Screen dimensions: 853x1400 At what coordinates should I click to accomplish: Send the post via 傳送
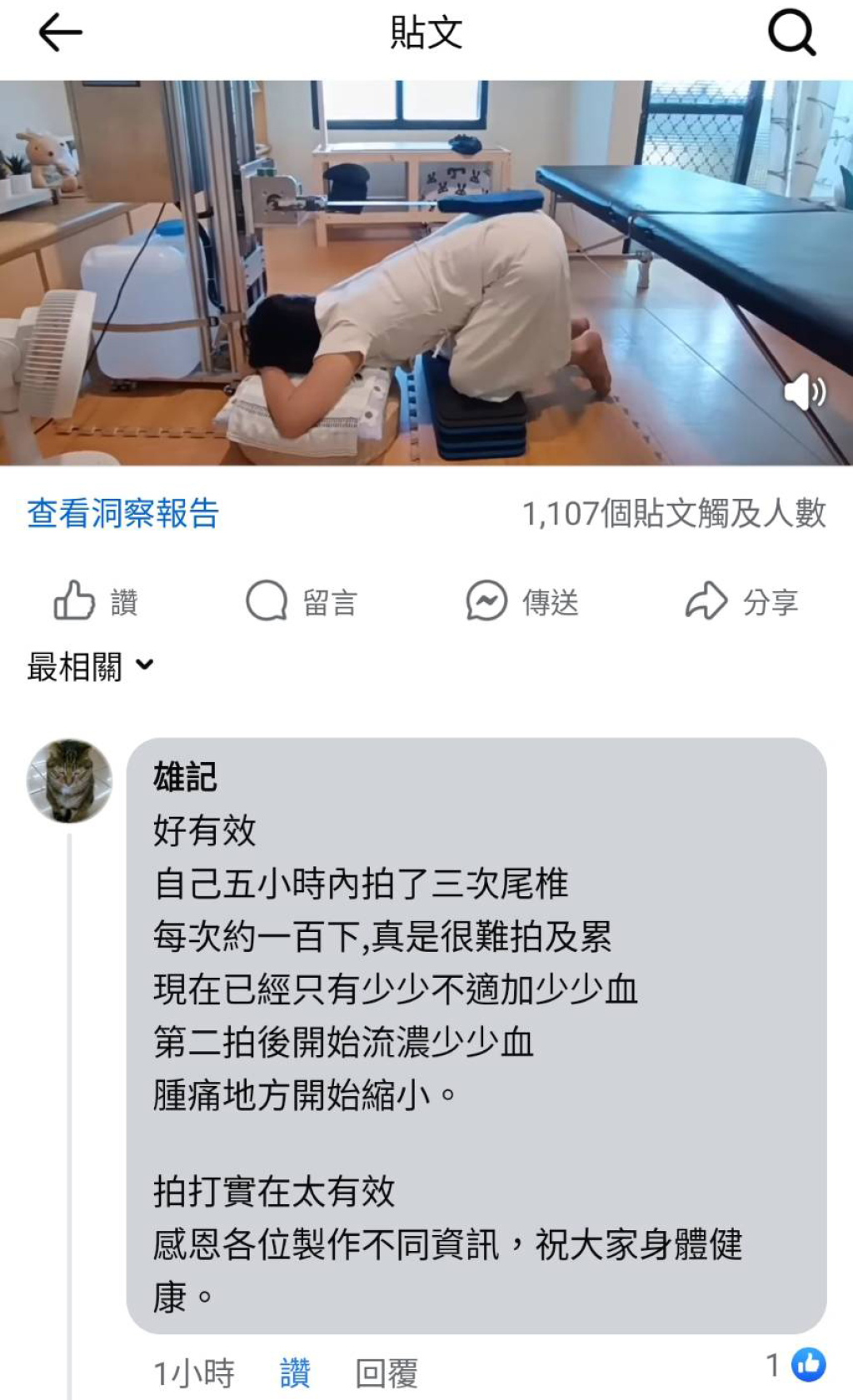pyautogui.click(x=522, y=600)
